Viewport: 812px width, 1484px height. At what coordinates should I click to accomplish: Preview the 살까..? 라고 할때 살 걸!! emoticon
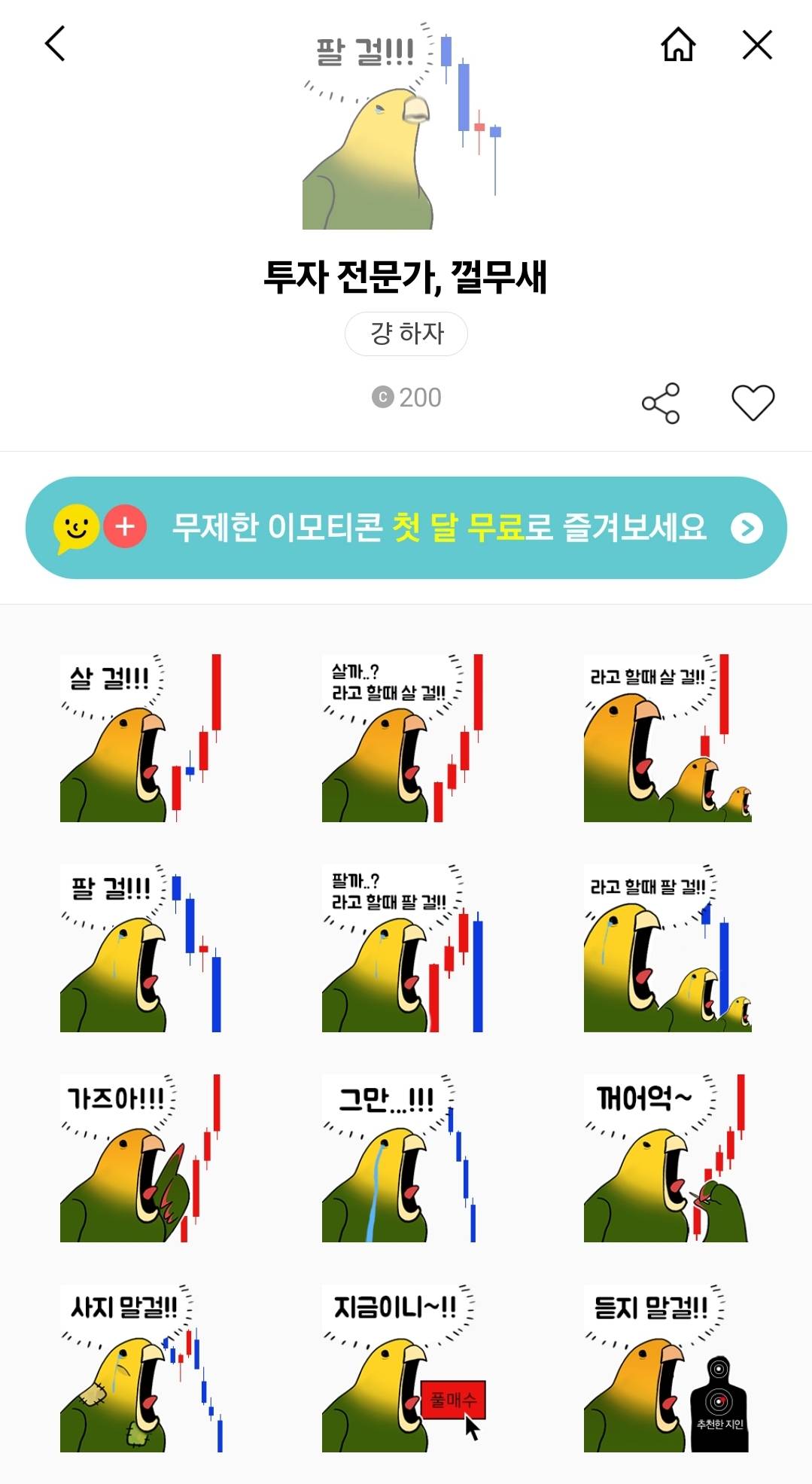tap(403, 738)
